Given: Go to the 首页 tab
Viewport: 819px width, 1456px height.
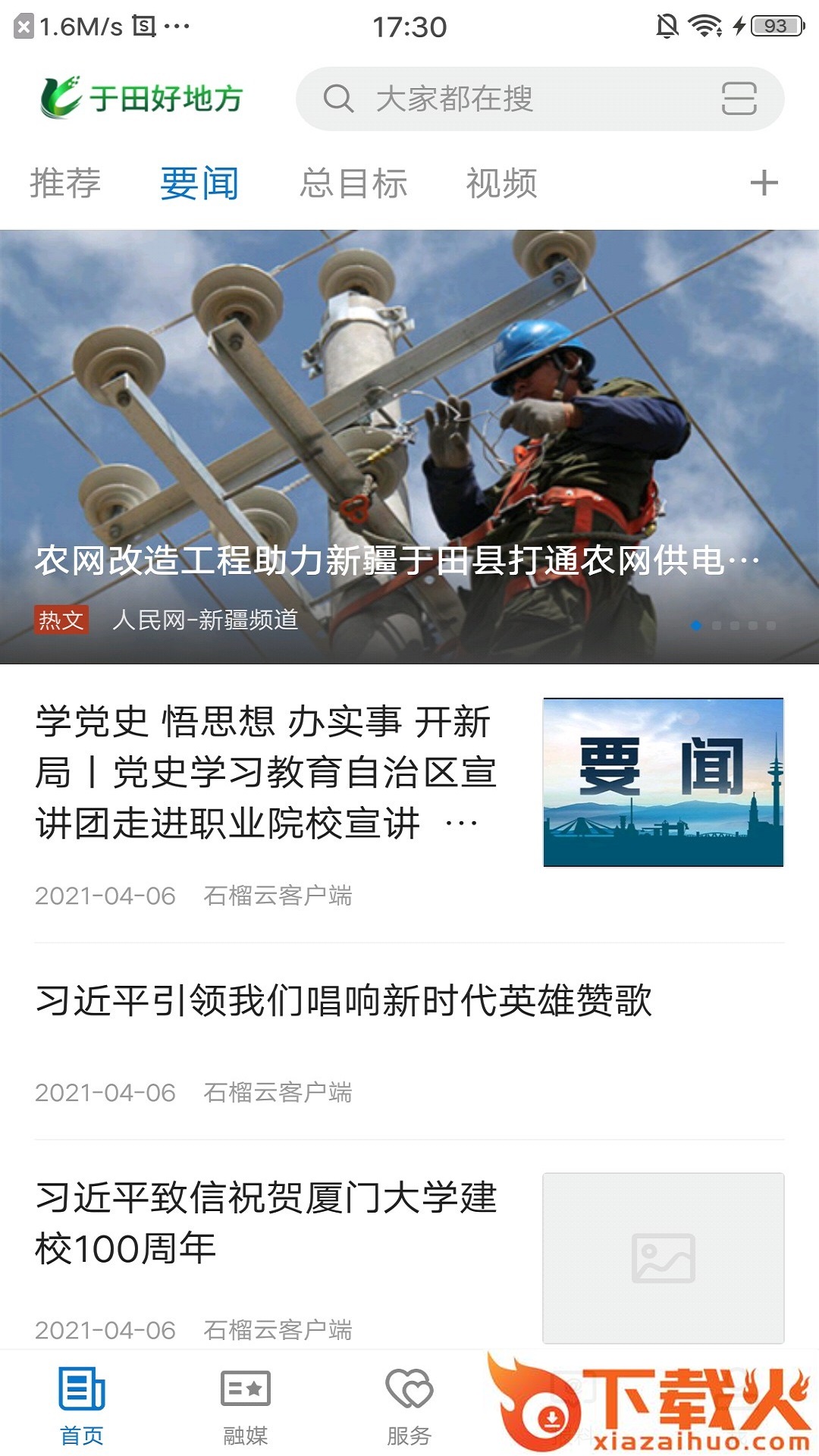Looking at the screenshot, I should coord(82,1407).
